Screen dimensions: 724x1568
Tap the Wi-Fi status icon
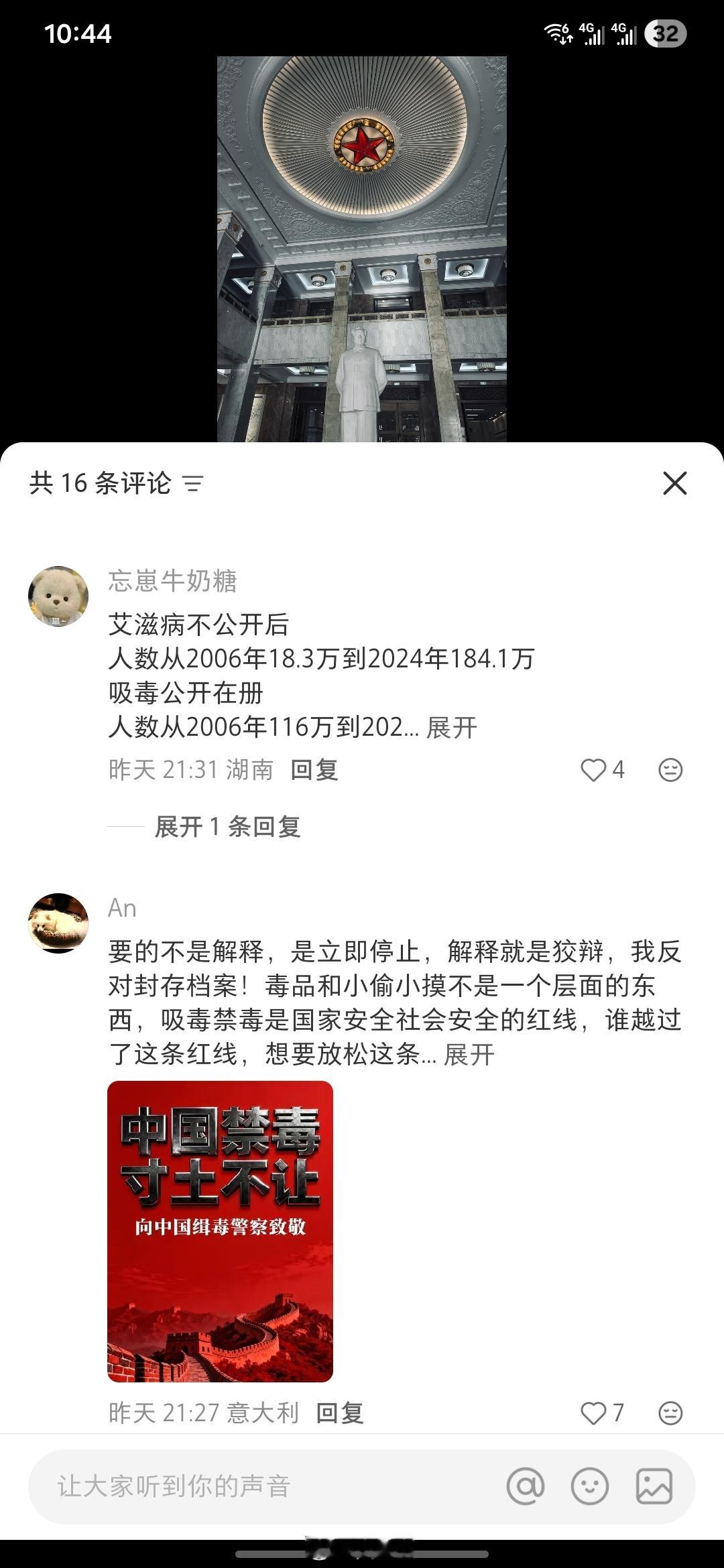pyautogui.click(x=555, y=31)
